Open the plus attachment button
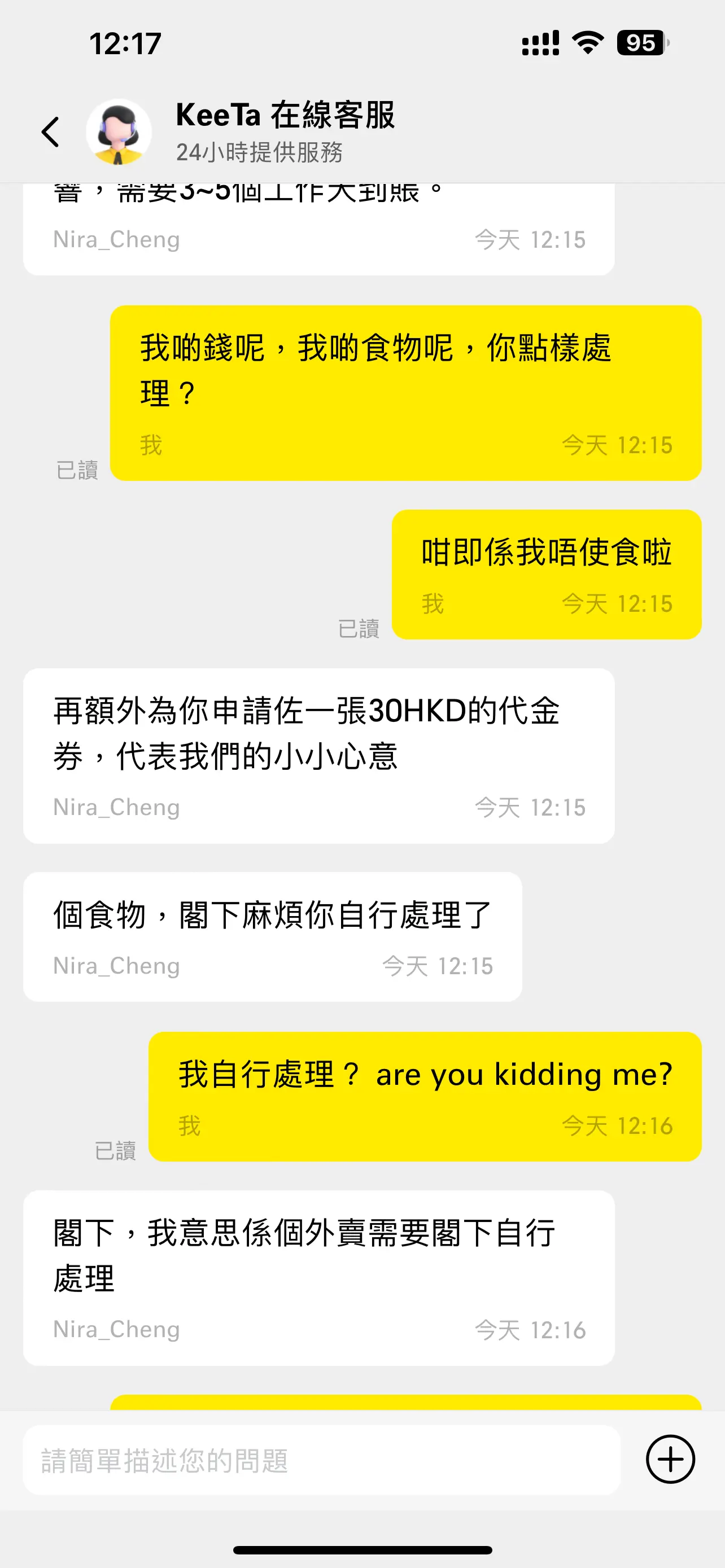Image resolution: width=725 pixels, height=1568 pixels. click(x=670, y=1460)
